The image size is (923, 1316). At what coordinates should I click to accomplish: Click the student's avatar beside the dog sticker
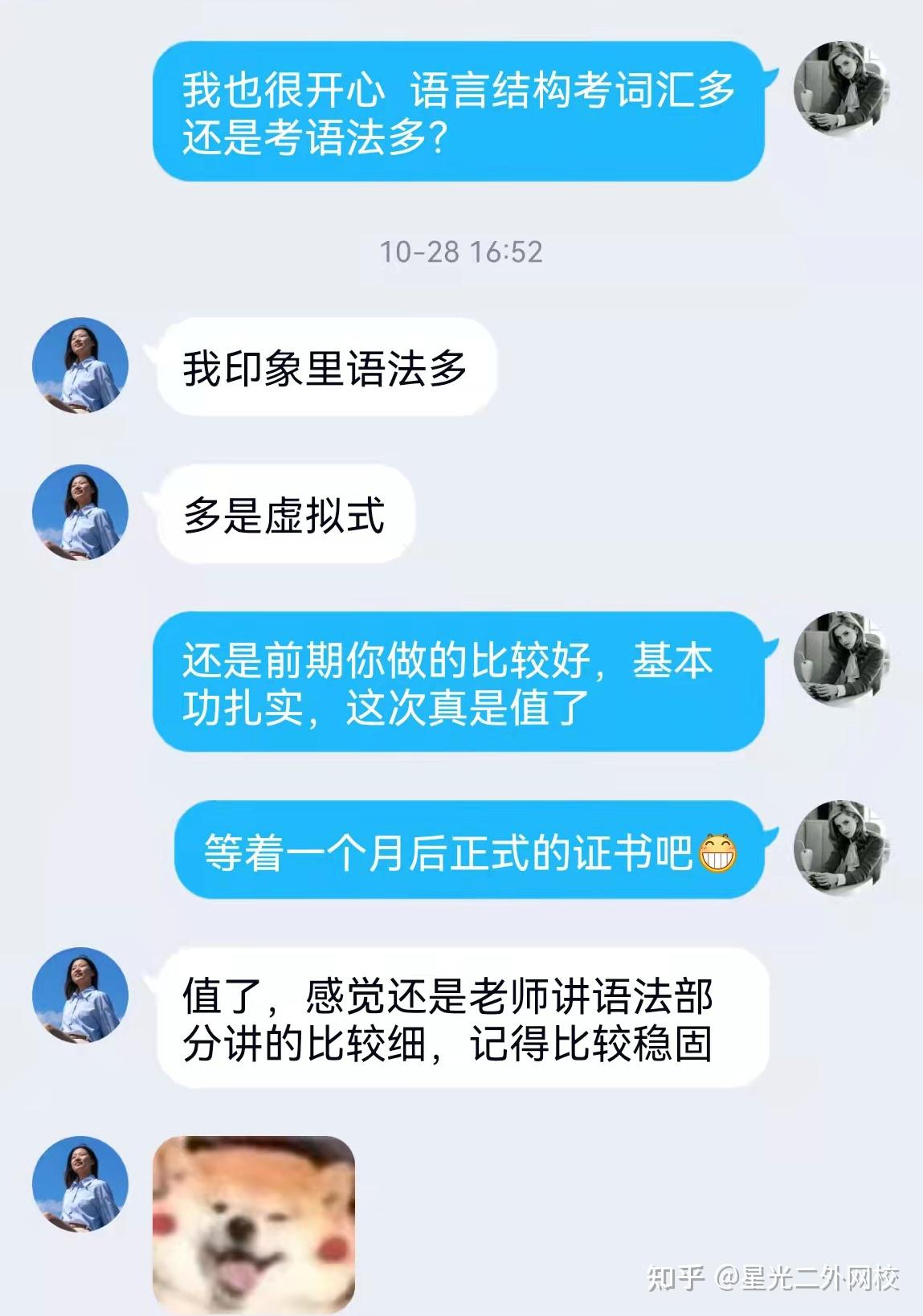coord(80,1183)
